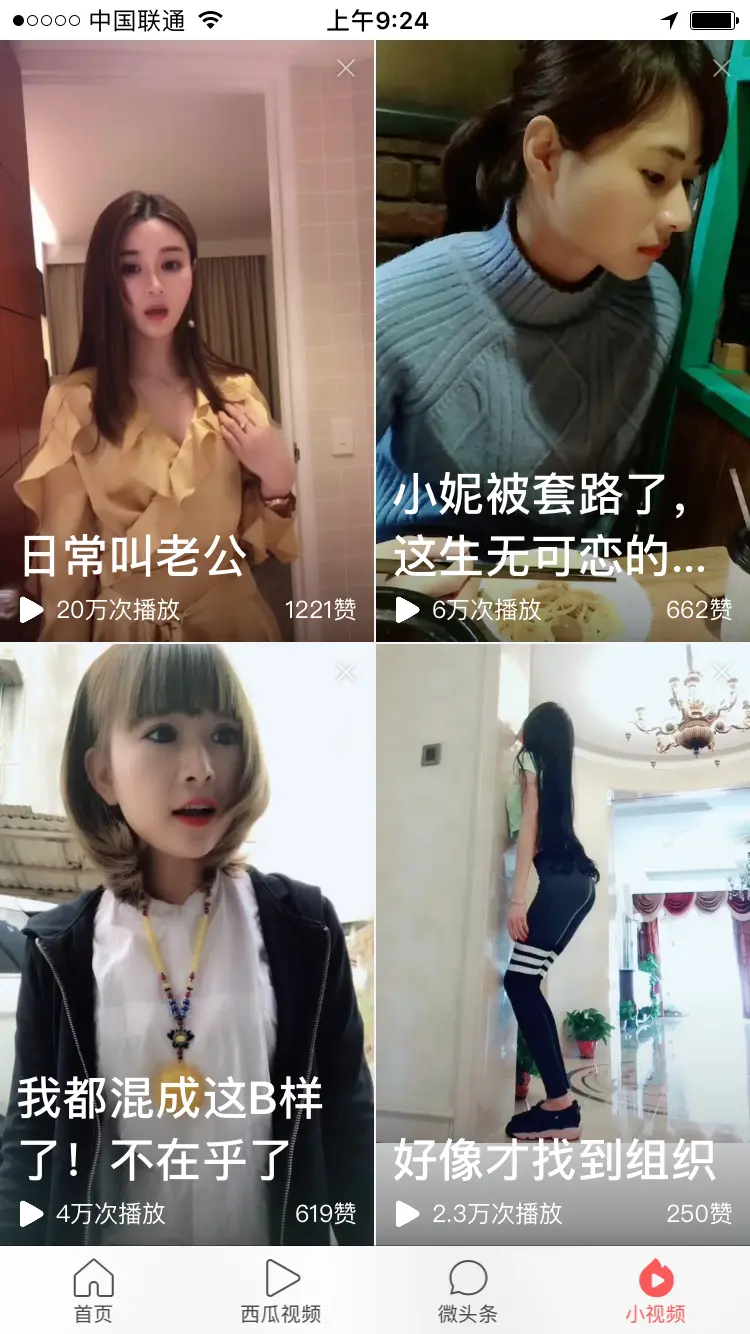Switch to the 微头条 tab
This screenshot has height=1334, width=750.
pos(467,1290)
